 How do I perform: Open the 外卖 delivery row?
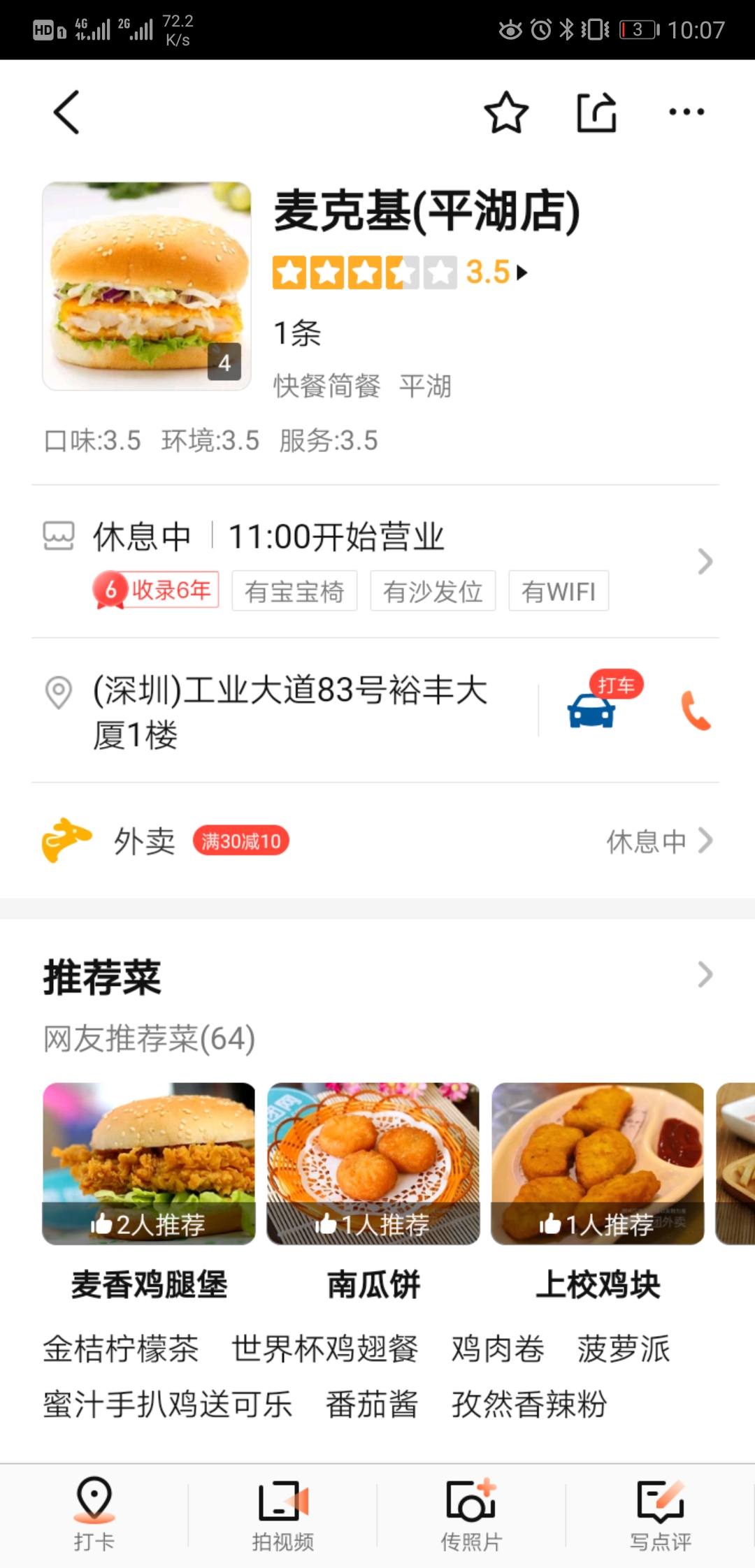point(377,841)
